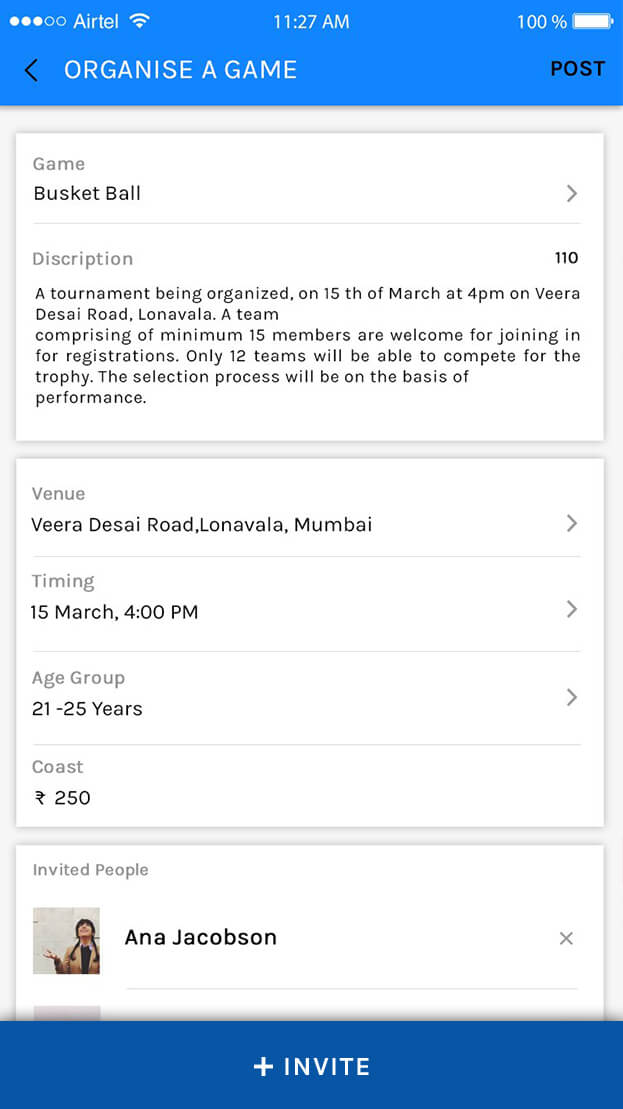Viewport: 623px width, 1109px height.
Task: Tap the Invite button
Action: coord(311,1065)
